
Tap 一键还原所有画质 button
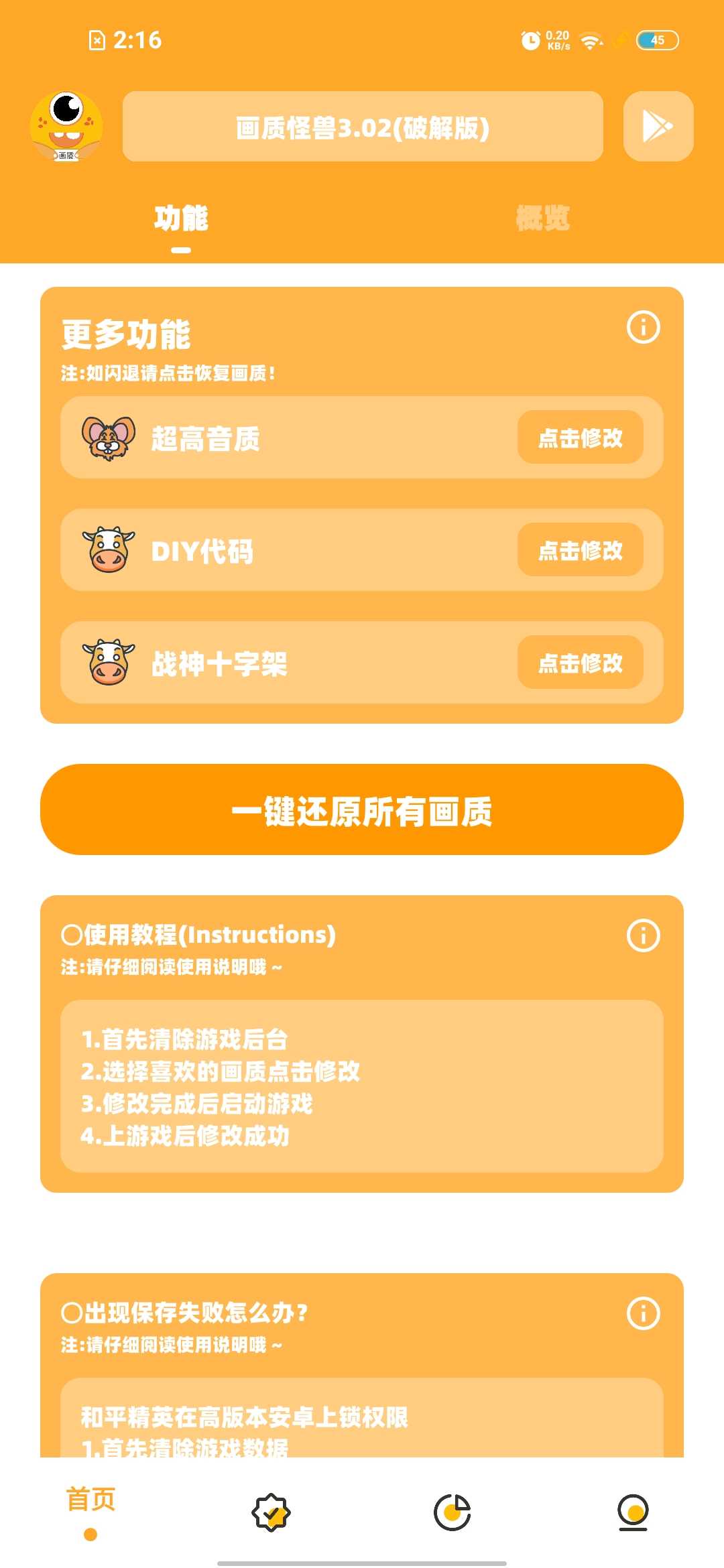pyautogui.click(x=362, y=809)
